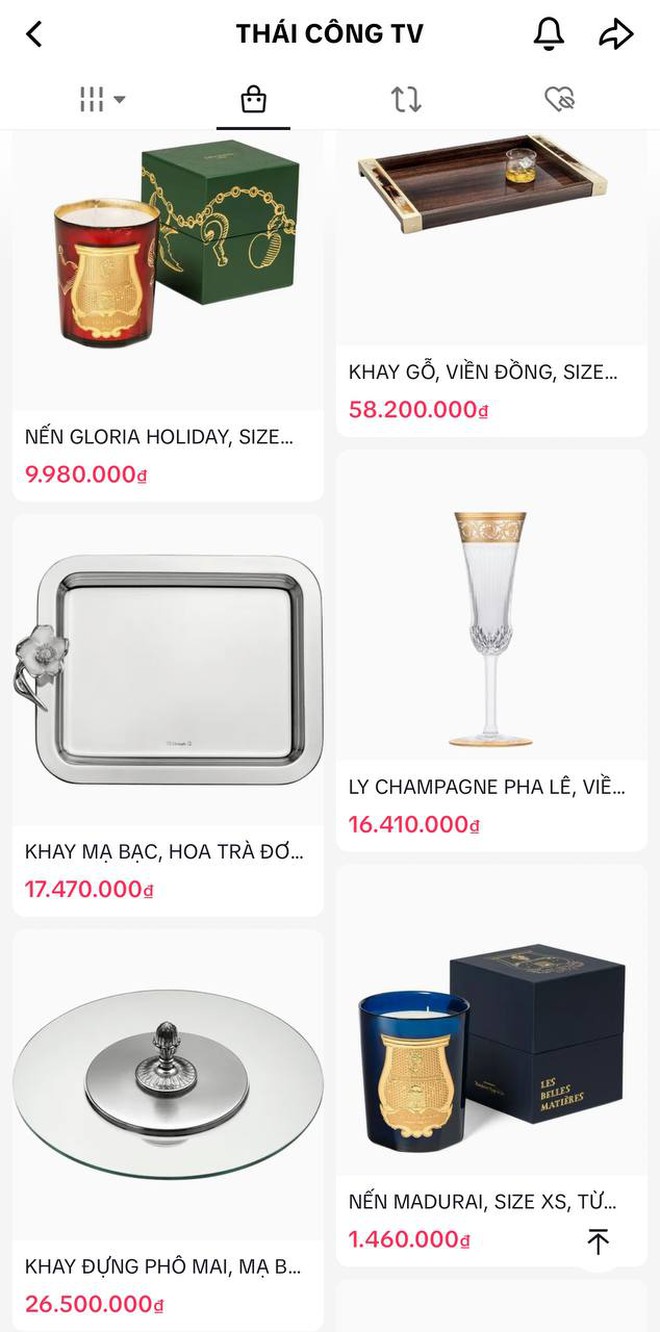The height and width of the screenshot is (1332, 660).
Task: Go back from Thái Công TV profile
Action: click(34, 34)
